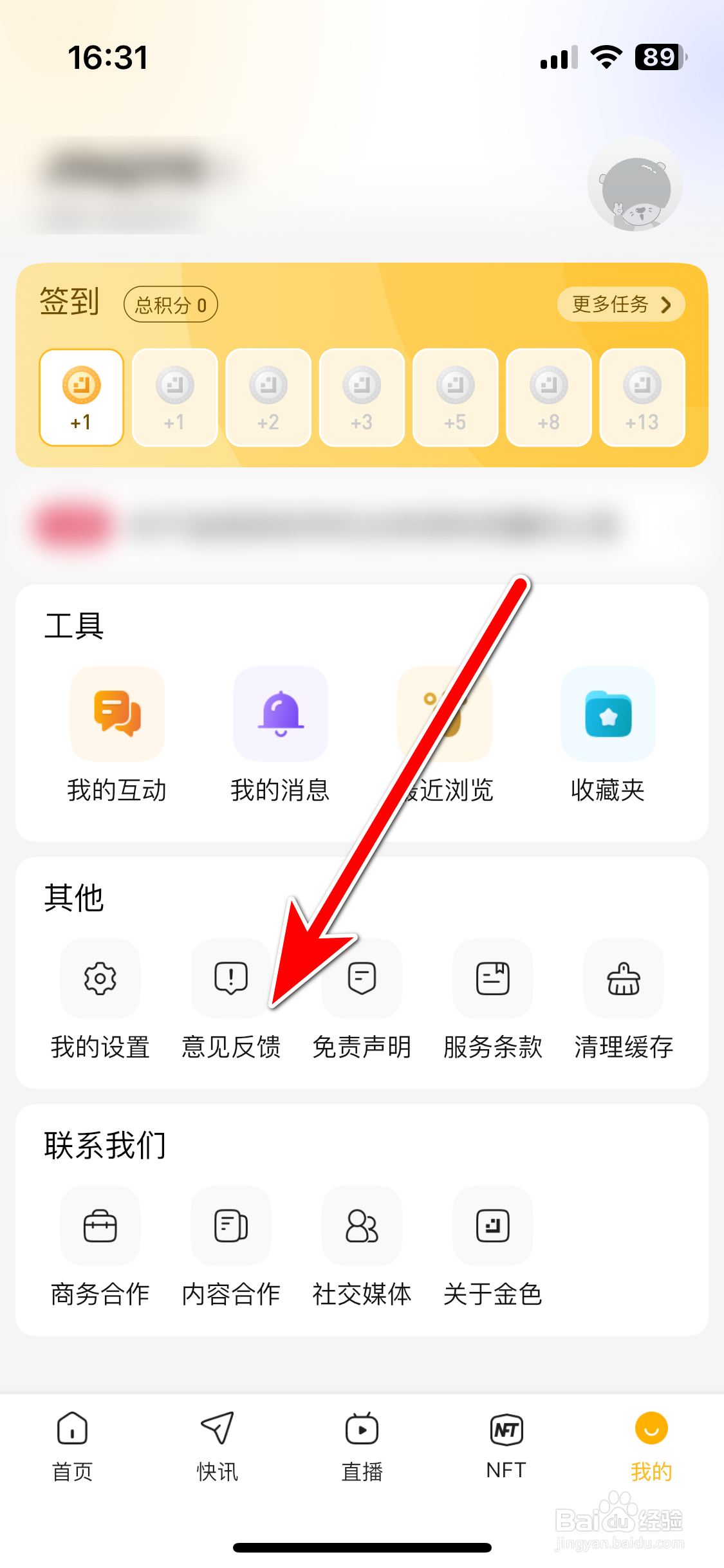
Task: Open 服务条款 terms of service
Action: [x=492, y=979]
